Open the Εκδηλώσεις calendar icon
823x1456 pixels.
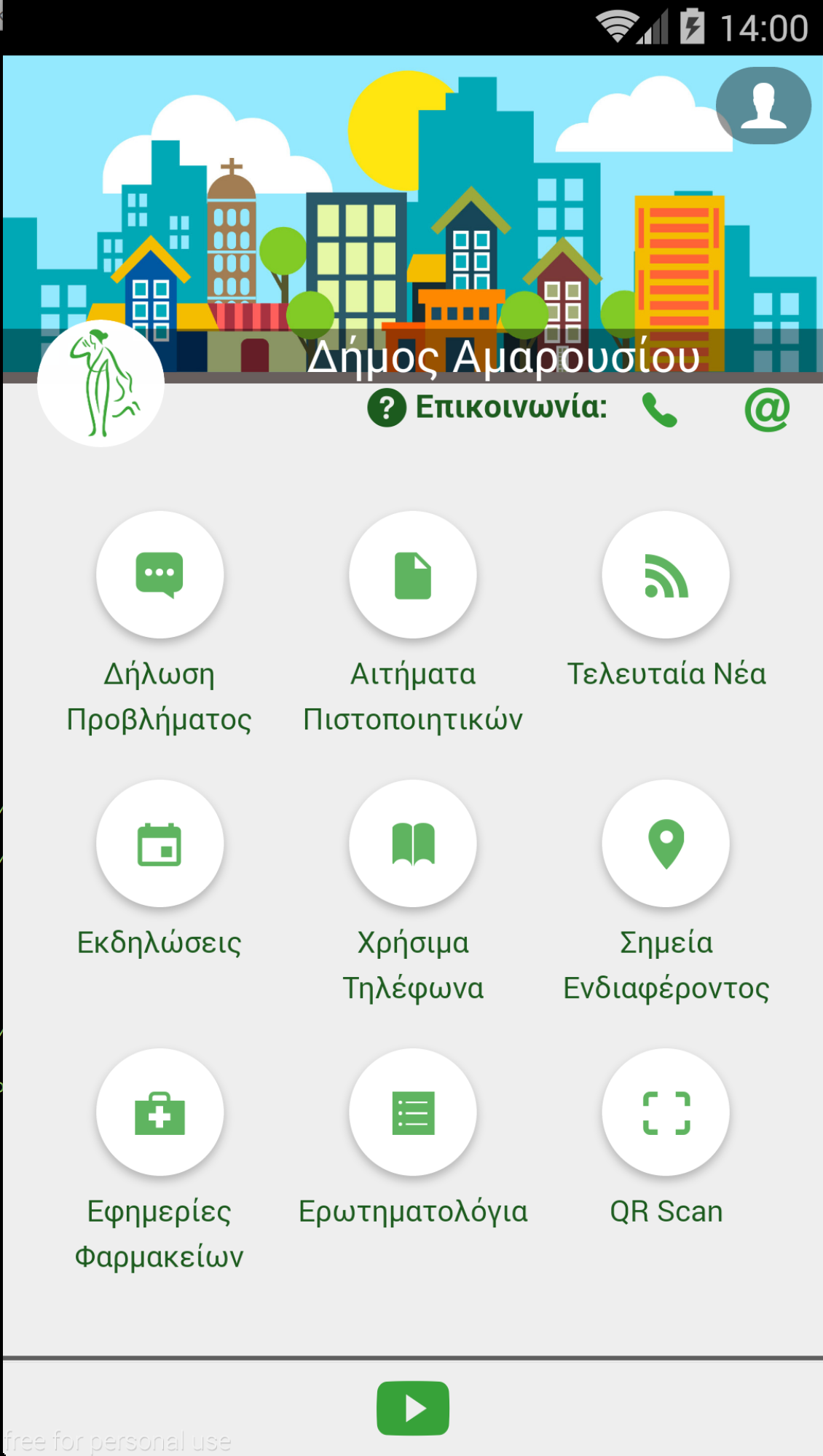(160, 842)
